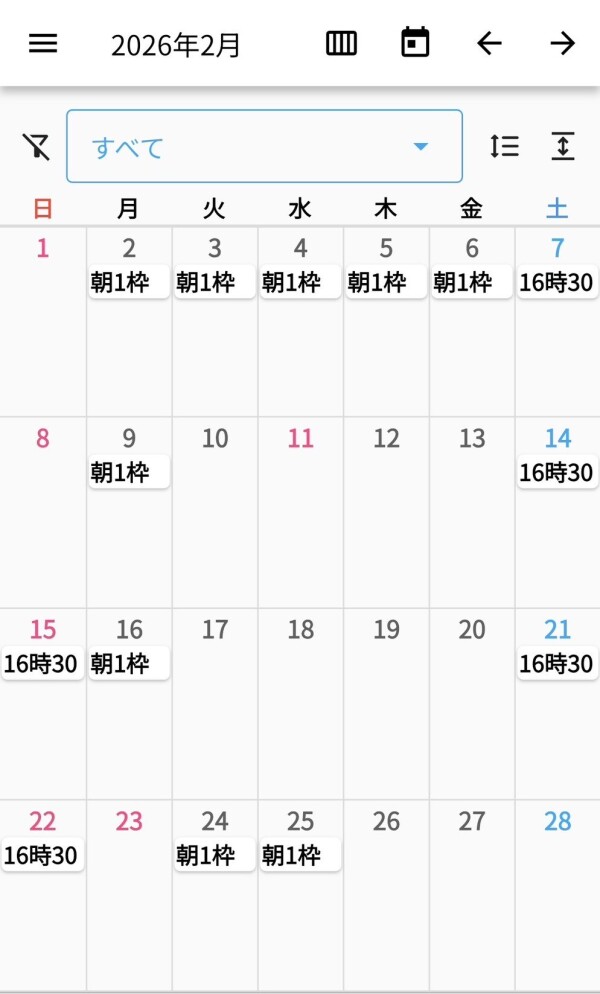Go to the next month
The image size is (600, 994).
[563, 44]
